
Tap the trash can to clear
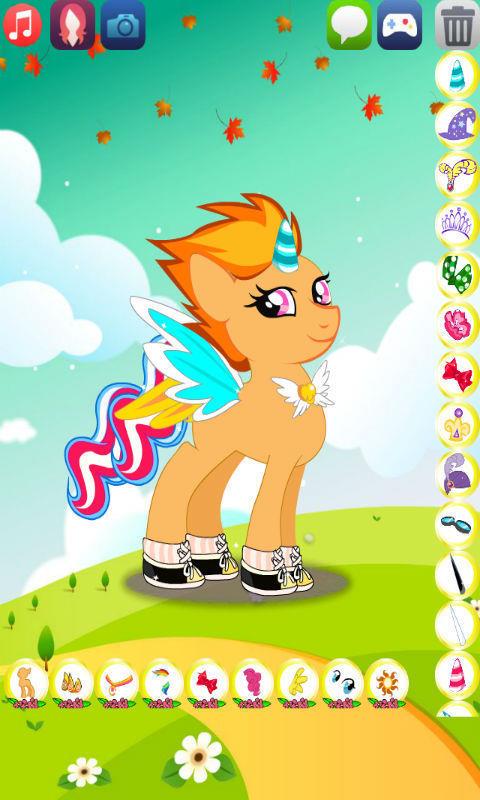[457, 24]
